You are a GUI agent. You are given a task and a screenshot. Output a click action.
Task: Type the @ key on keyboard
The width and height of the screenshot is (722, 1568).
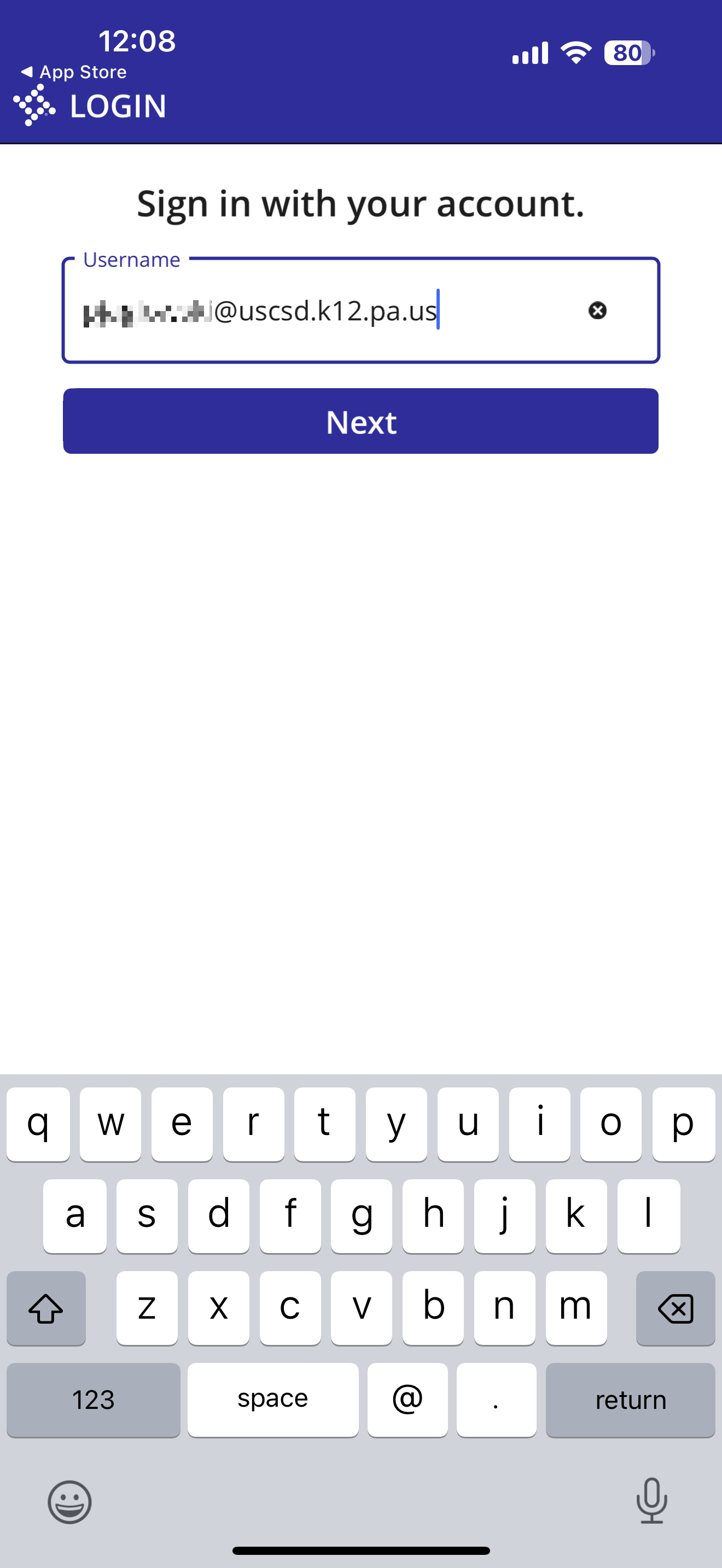click(407, 1400)
